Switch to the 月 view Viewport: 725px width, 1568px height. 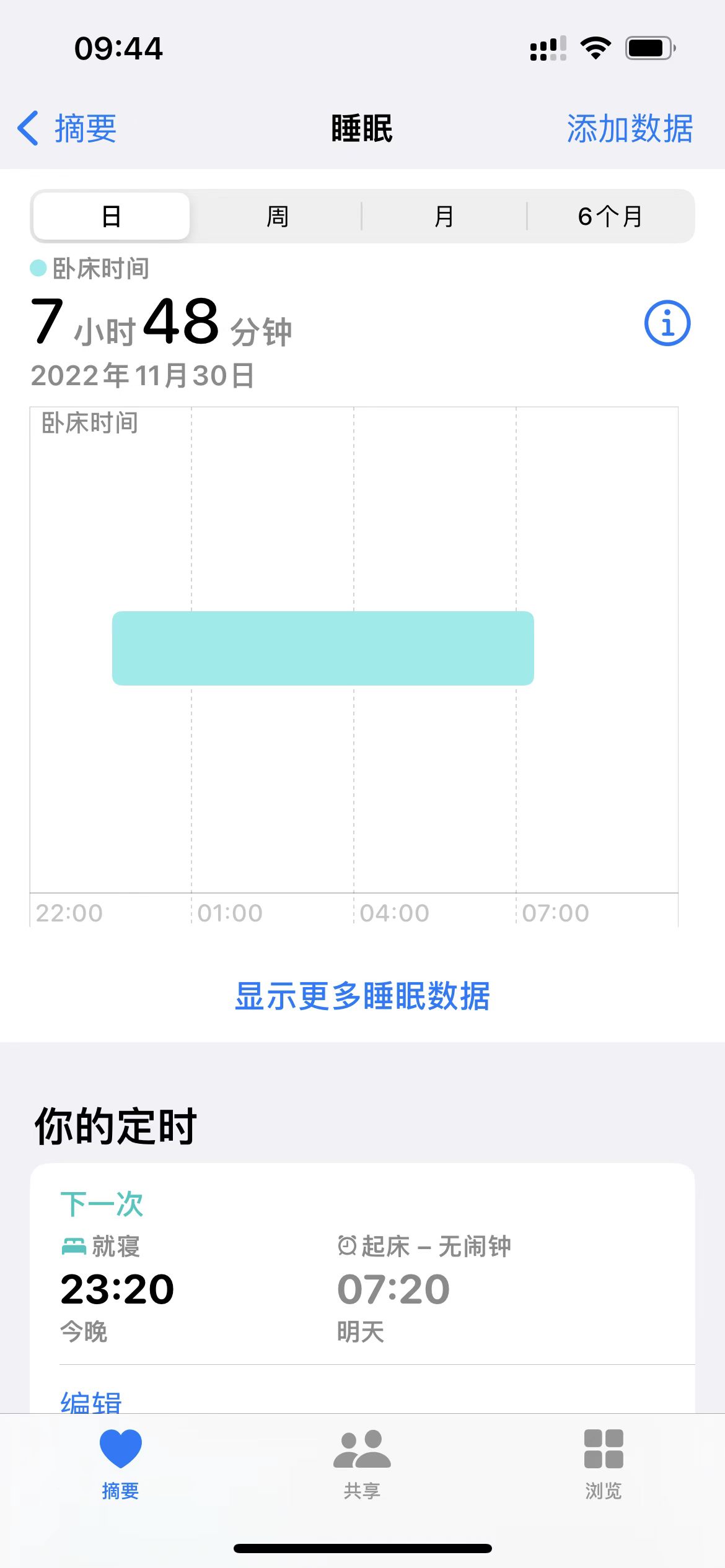pyautogui.click(x=444, y=217)
